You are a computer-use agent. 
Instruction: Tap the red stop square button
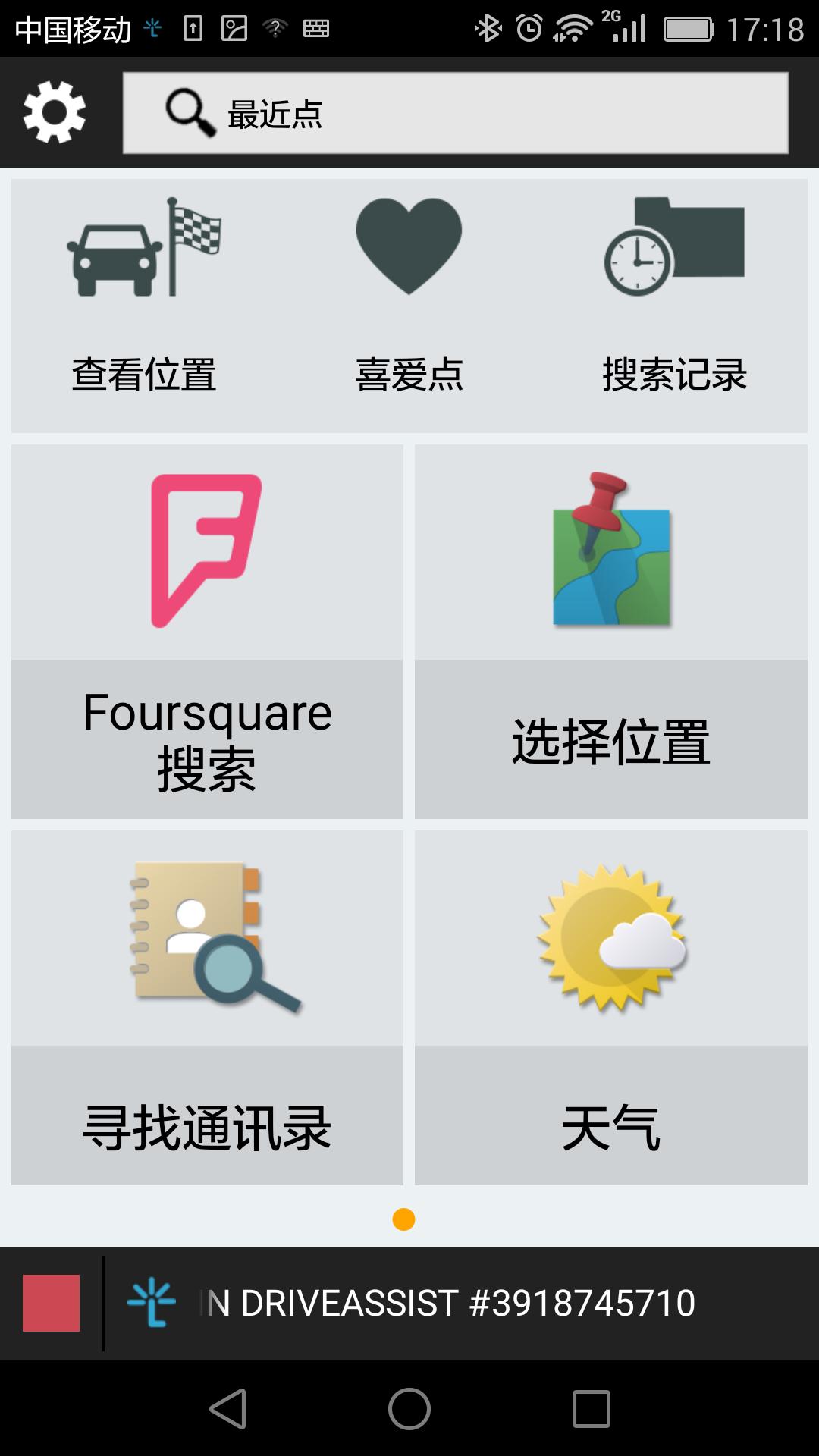51,1303
